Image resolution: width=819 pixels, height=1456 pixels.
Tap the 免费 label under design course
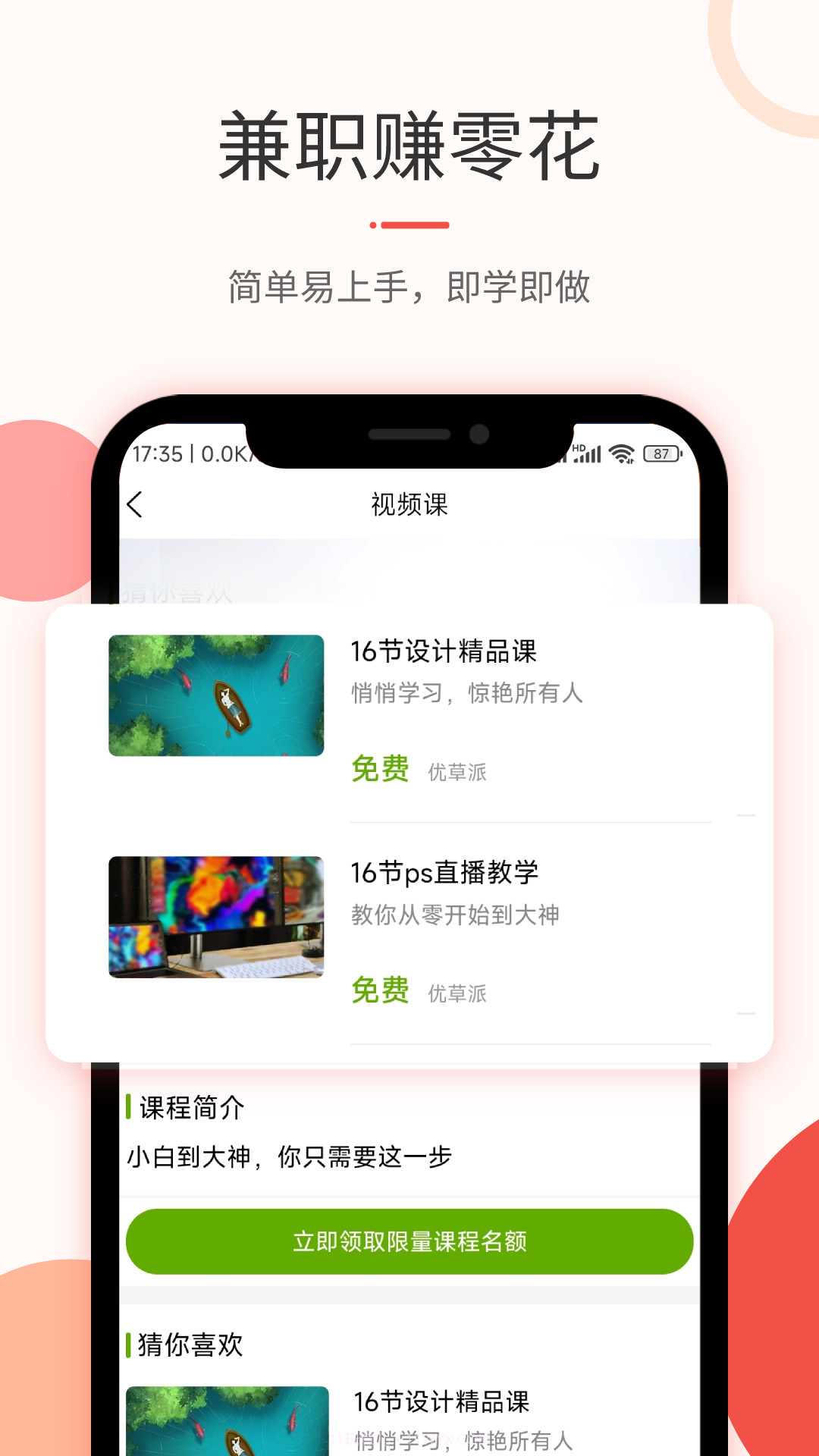[x=379, y=770]
